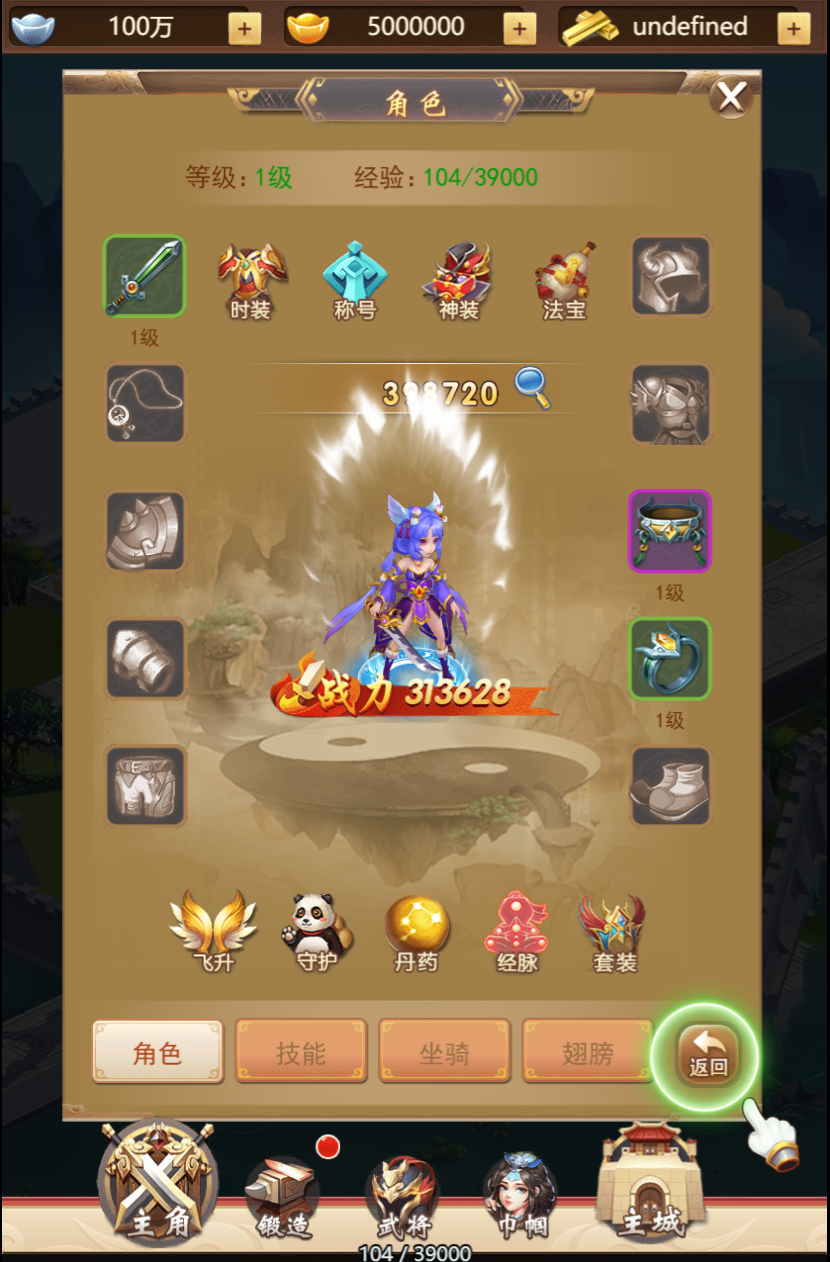
Task: Add more gold ingots with plus button
Action: [x=518, y=29]
